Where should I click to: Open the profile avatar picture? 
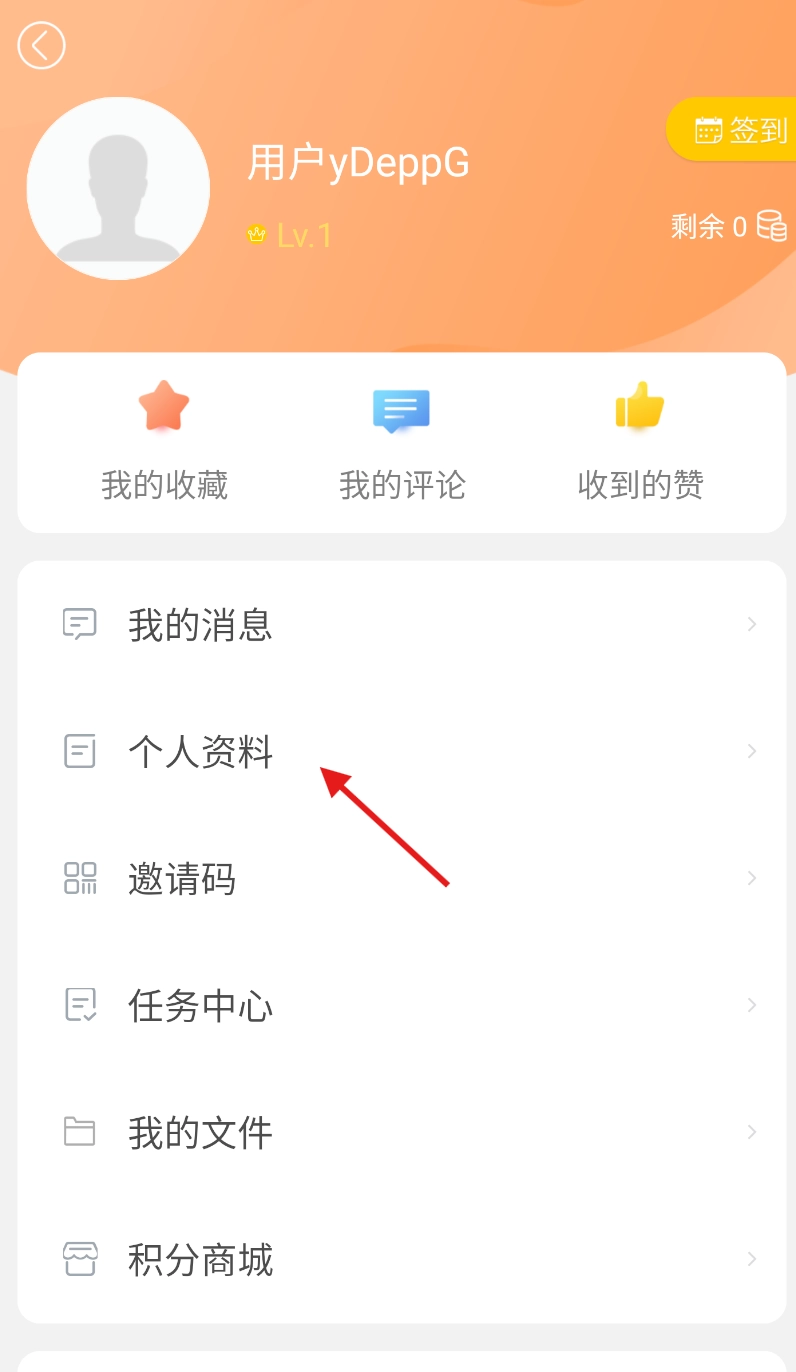click(118, 188)
